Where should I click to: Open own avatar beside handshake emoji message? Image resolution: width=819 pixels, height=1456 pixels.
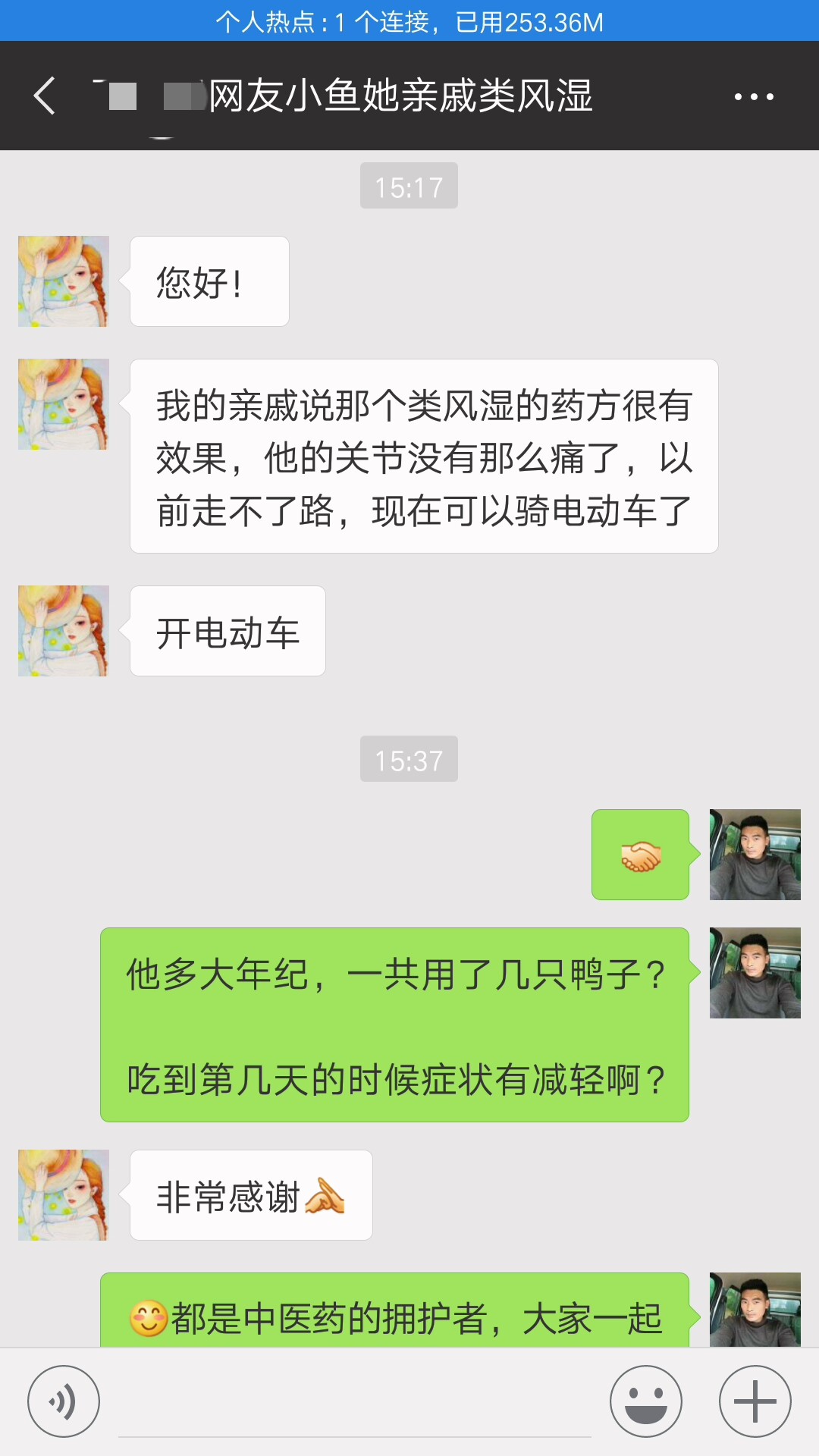755,855
